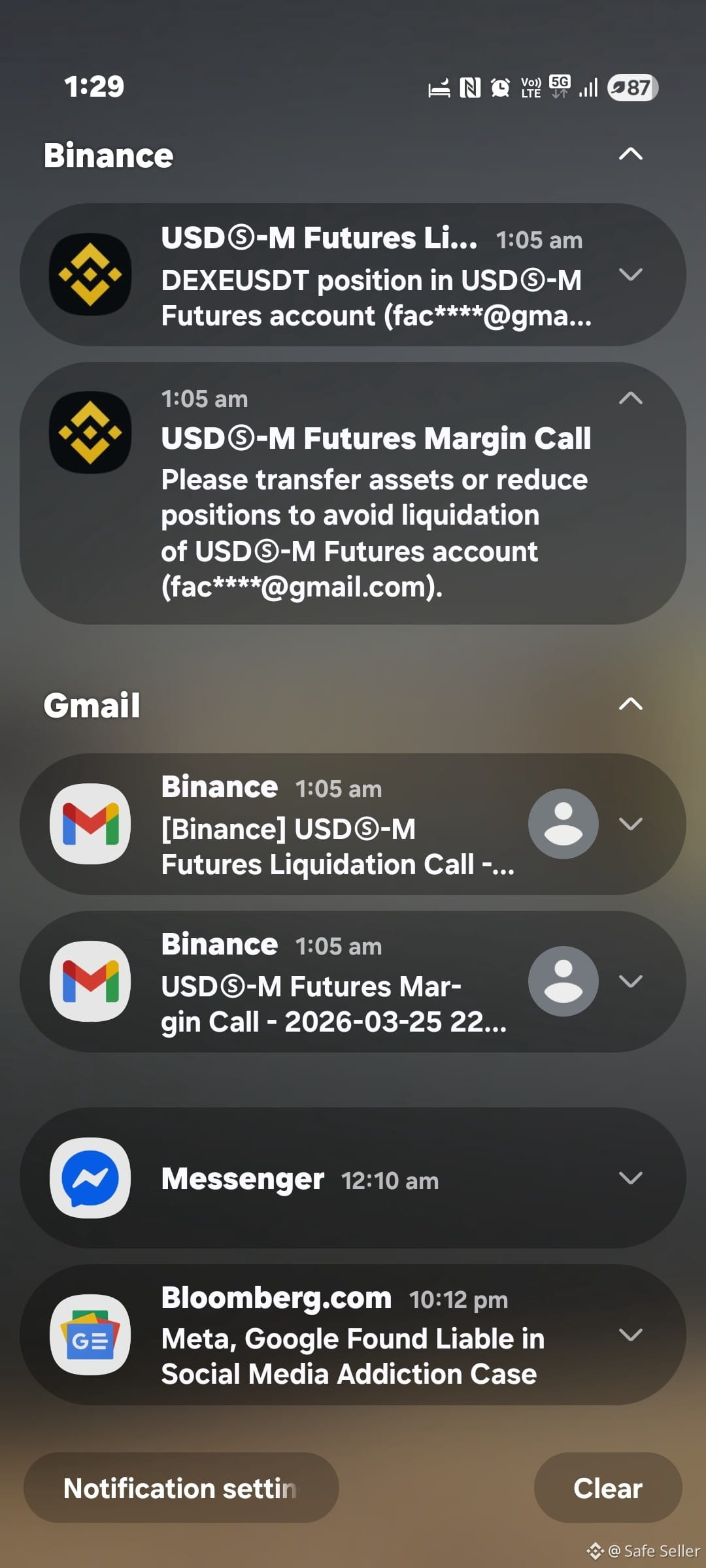Open the Gmail Futures Liquidation Call email
Screen dimensions: 706x1568
[353, 824]
